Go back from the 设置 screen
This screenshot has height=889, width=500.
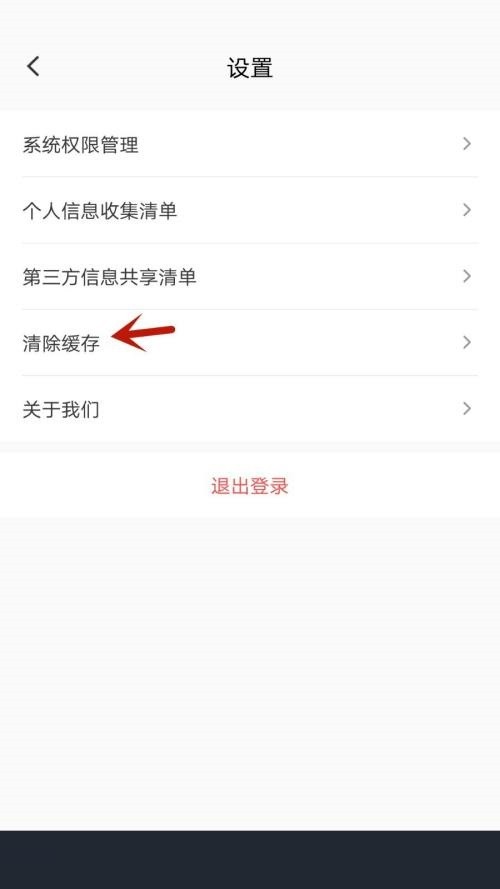click(x=33, y=66)
